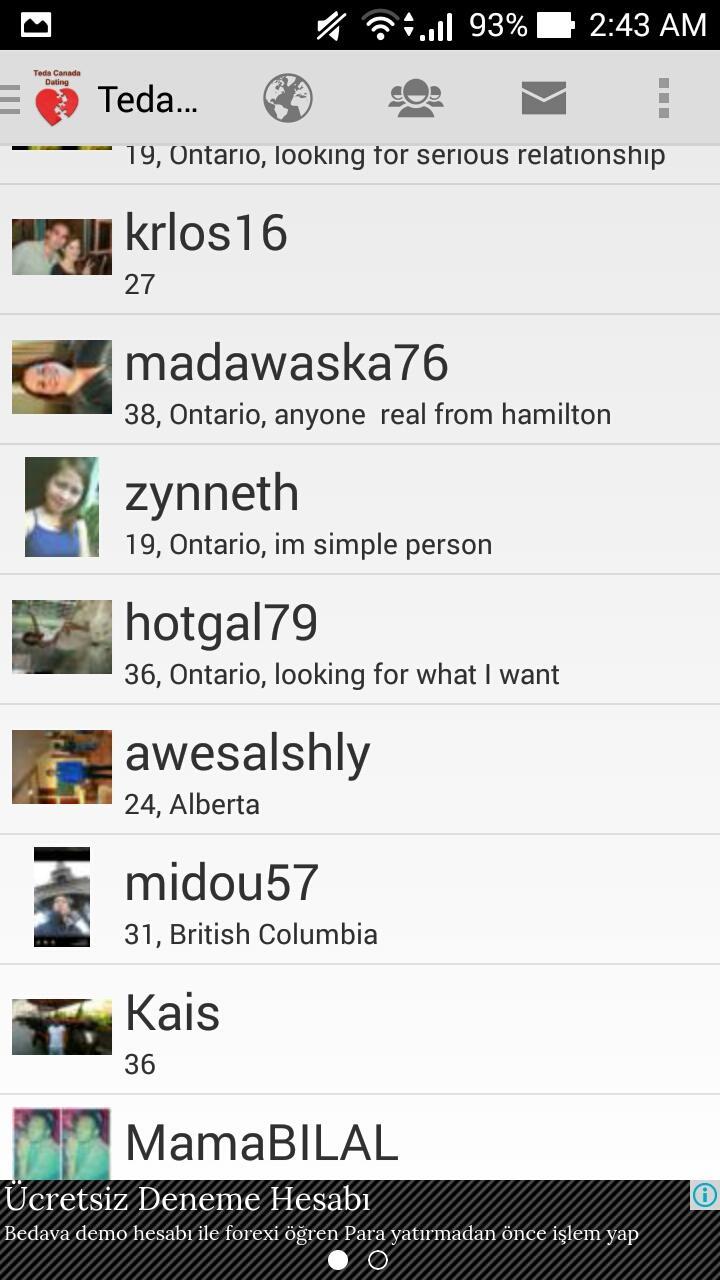This screenshot has width=720, height=1280.
Task: Tap the globe icon in the toolbar
Action: (288, 99)
